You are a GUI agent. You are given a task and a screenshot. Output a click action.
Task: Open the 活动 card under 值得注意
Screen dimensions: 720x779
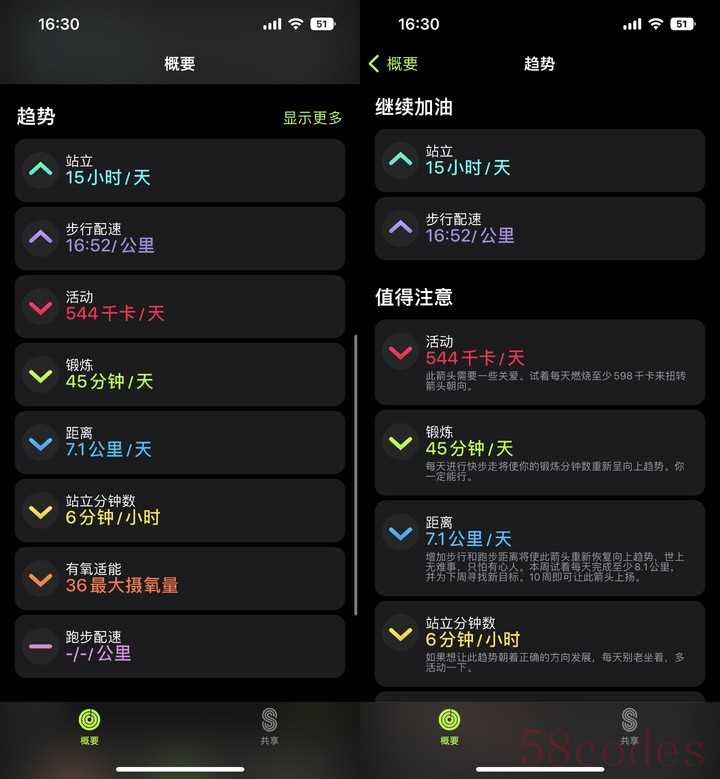[x=539, y=361]
